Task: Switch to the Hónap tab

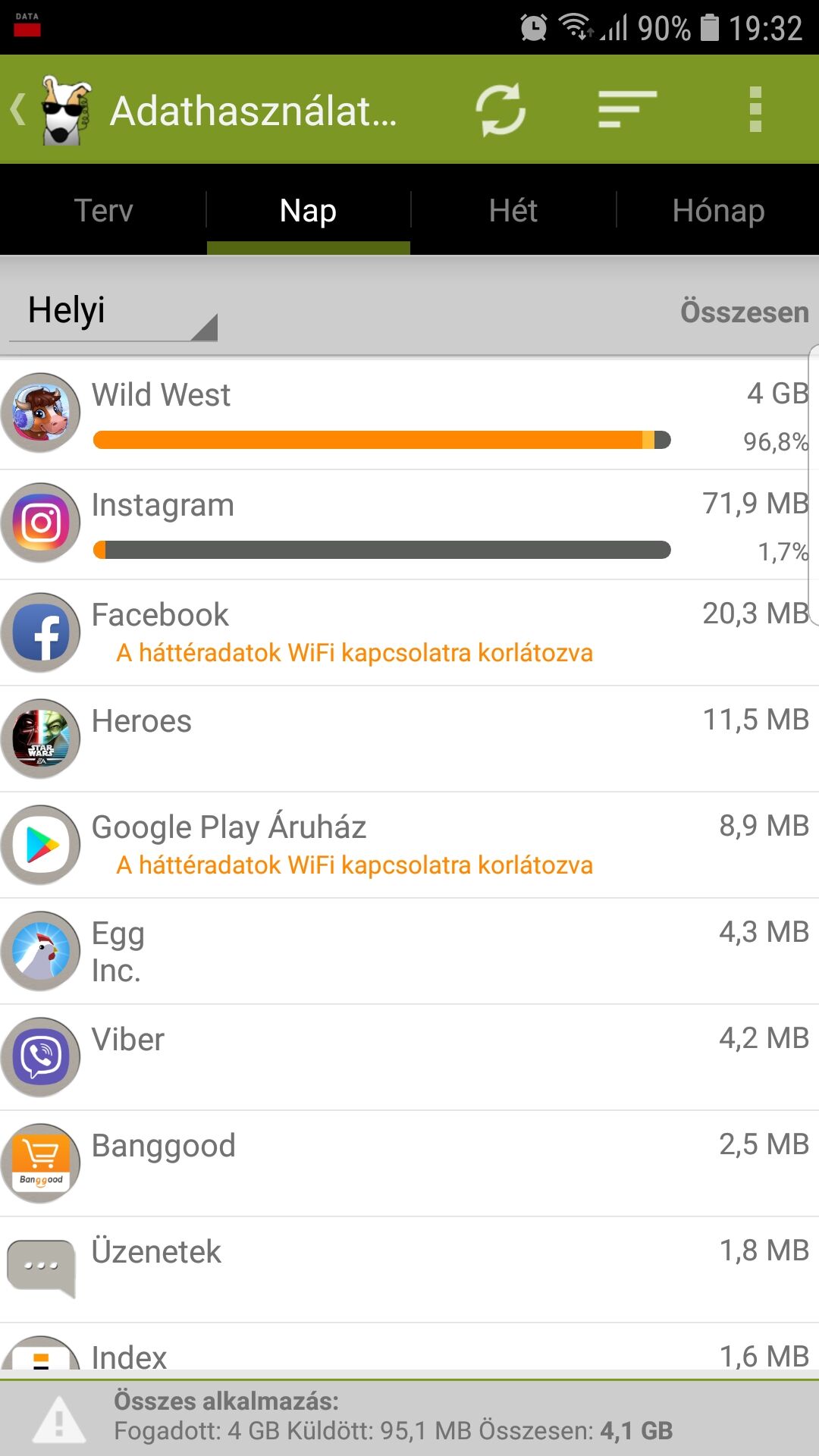Action: pos(718,211)
